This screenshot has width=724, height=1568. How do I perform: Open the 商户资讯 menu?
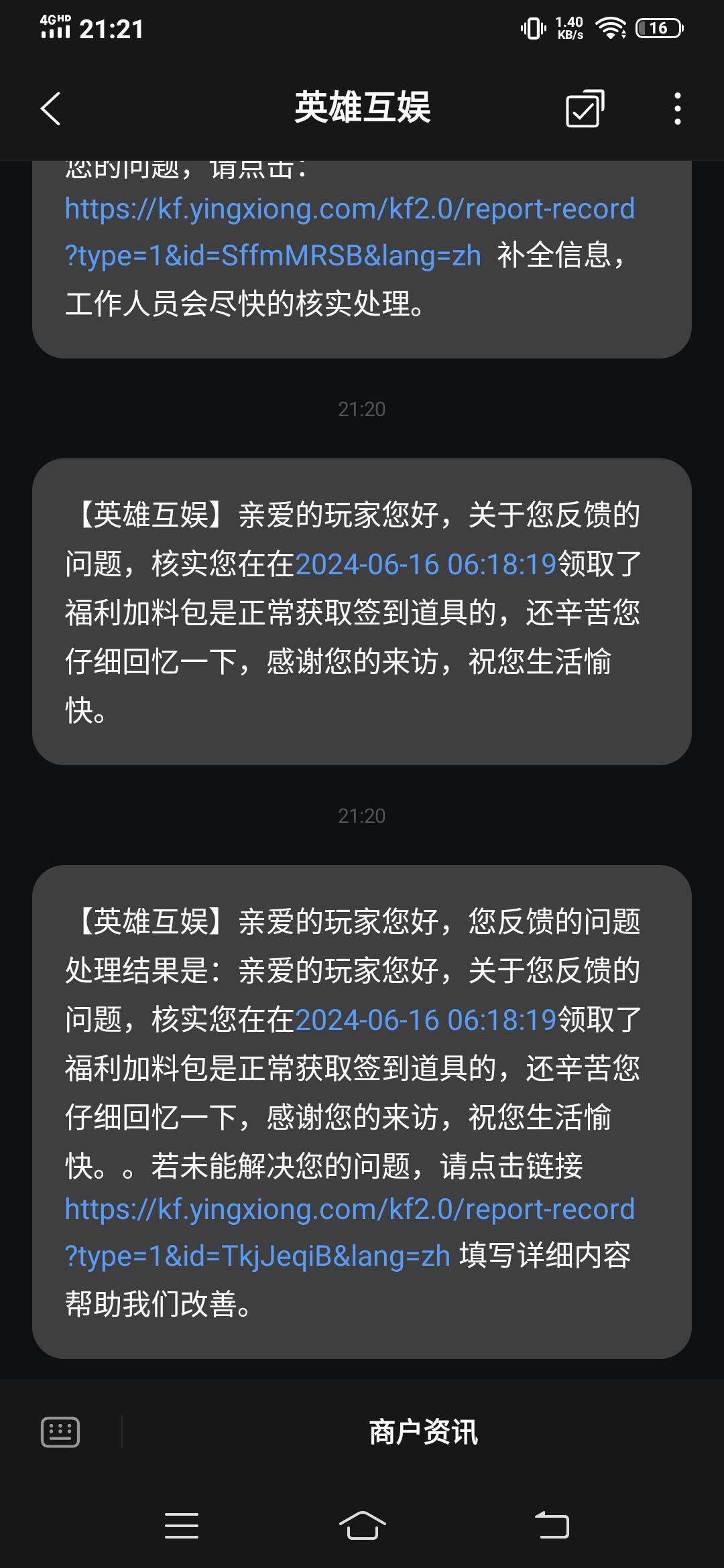424,1432
